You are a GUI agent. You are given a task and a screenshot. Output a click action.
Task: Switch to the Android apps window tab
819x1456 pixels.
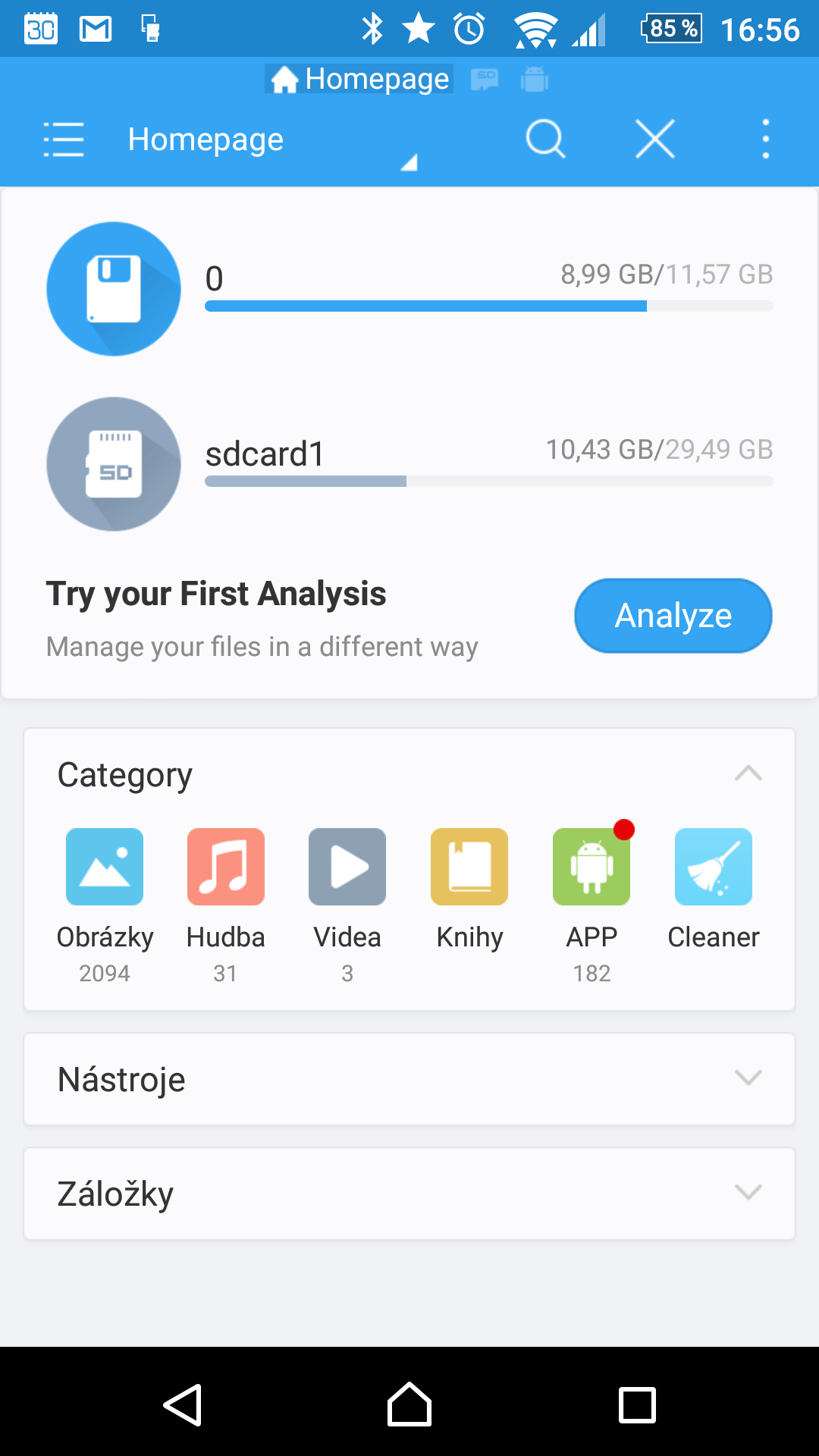535,79
